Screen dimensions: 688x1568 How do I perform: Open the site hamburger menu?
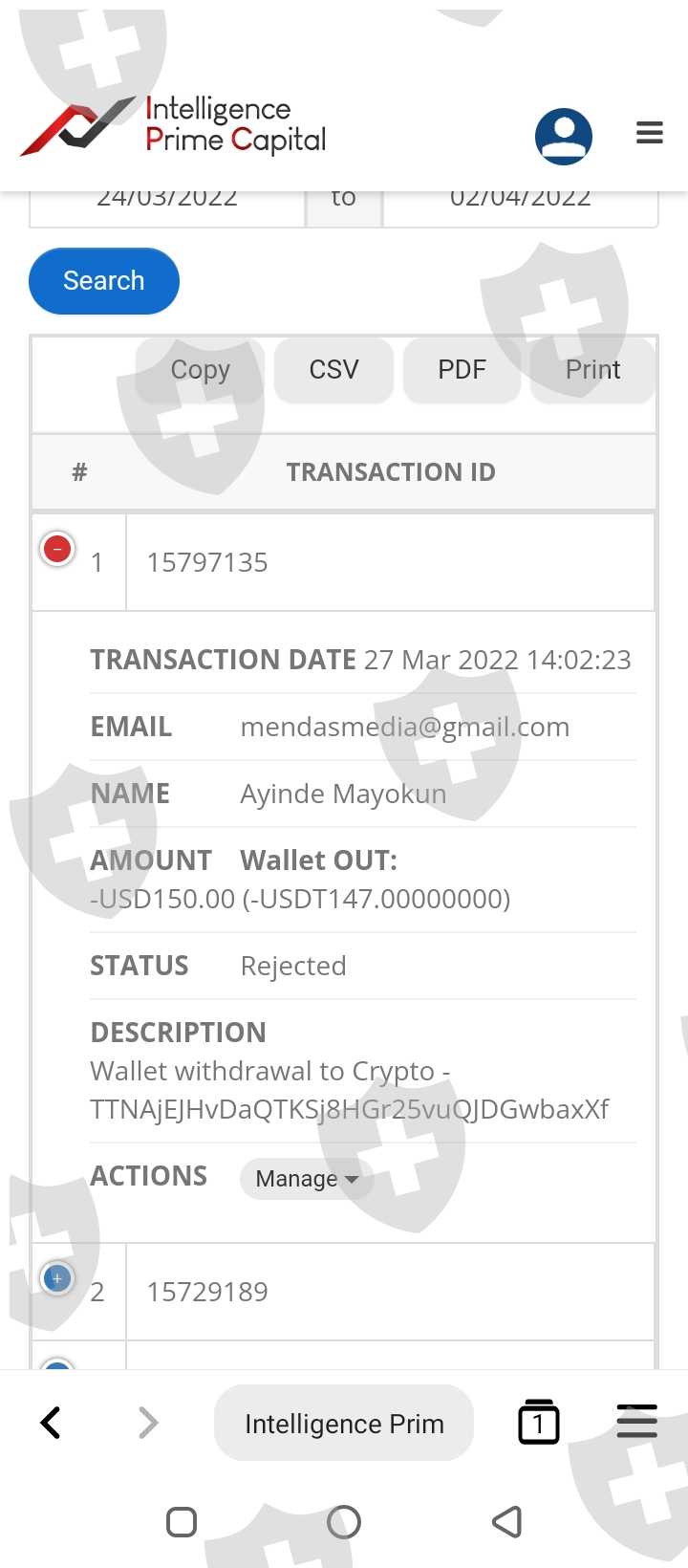pos(650,133)
